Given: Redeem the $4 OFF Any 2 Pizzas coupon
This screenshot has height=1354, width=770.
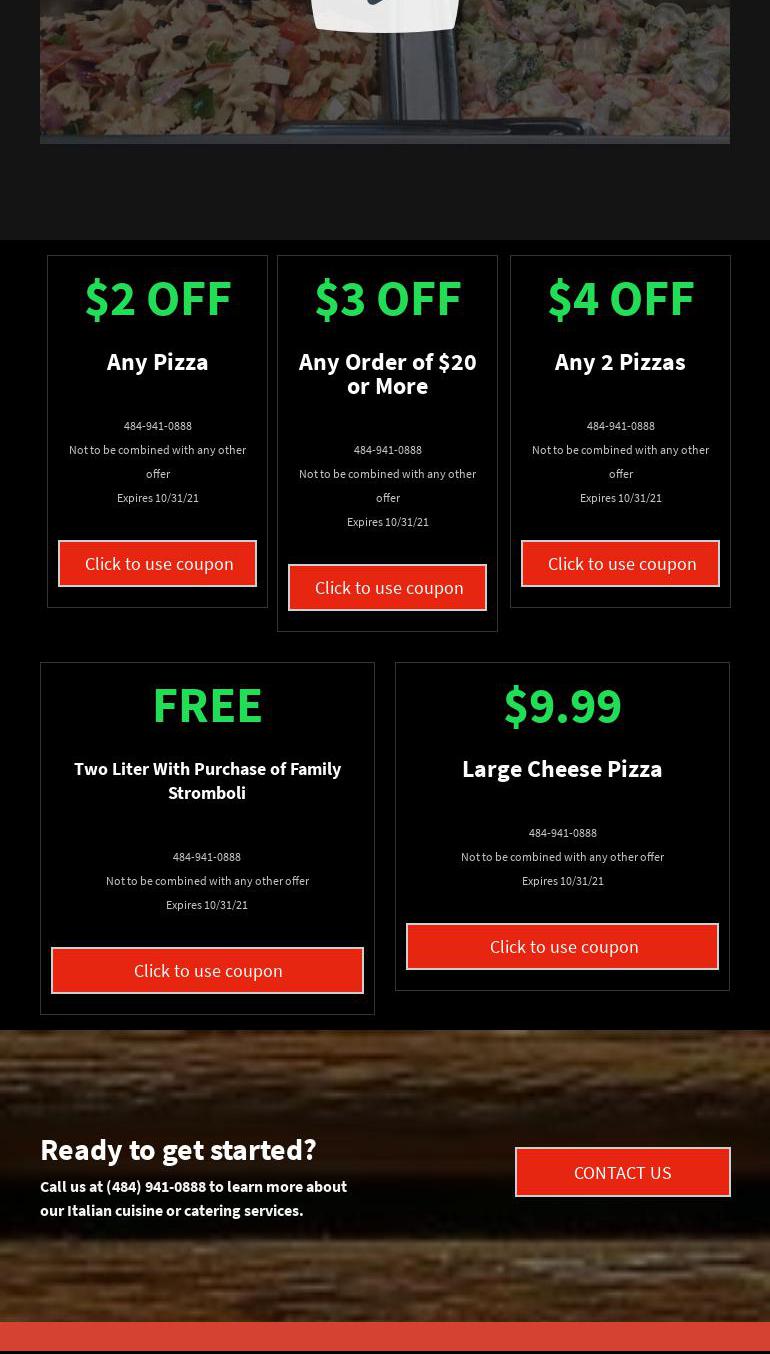Looking at the screenshot, I should [x=620, y=564].
